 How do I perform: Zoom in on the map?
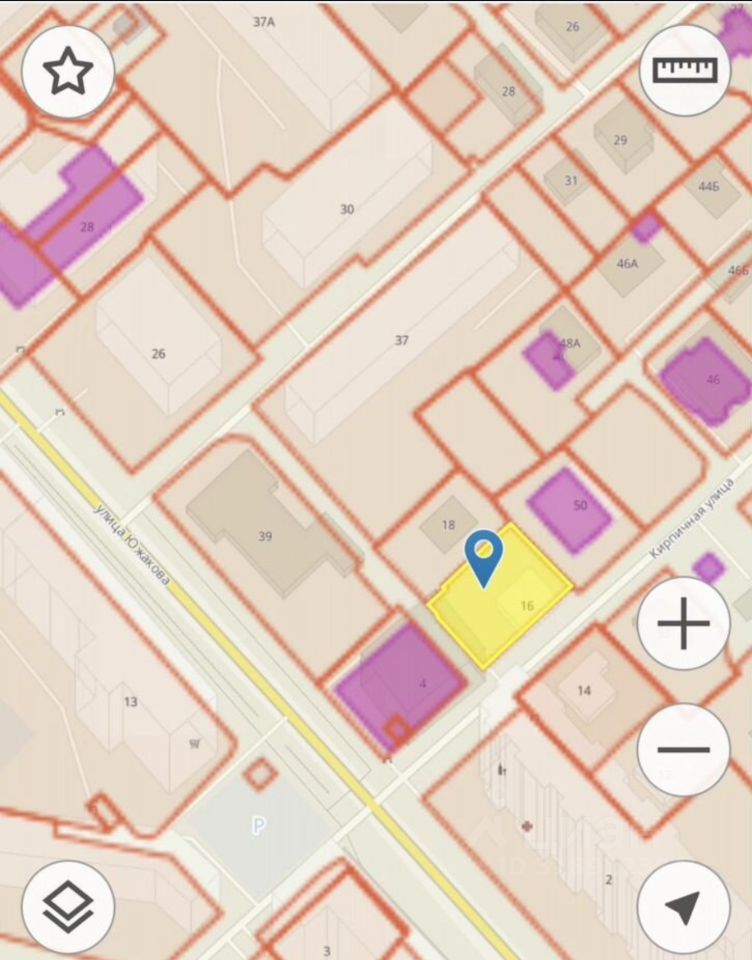coord(684,625)
